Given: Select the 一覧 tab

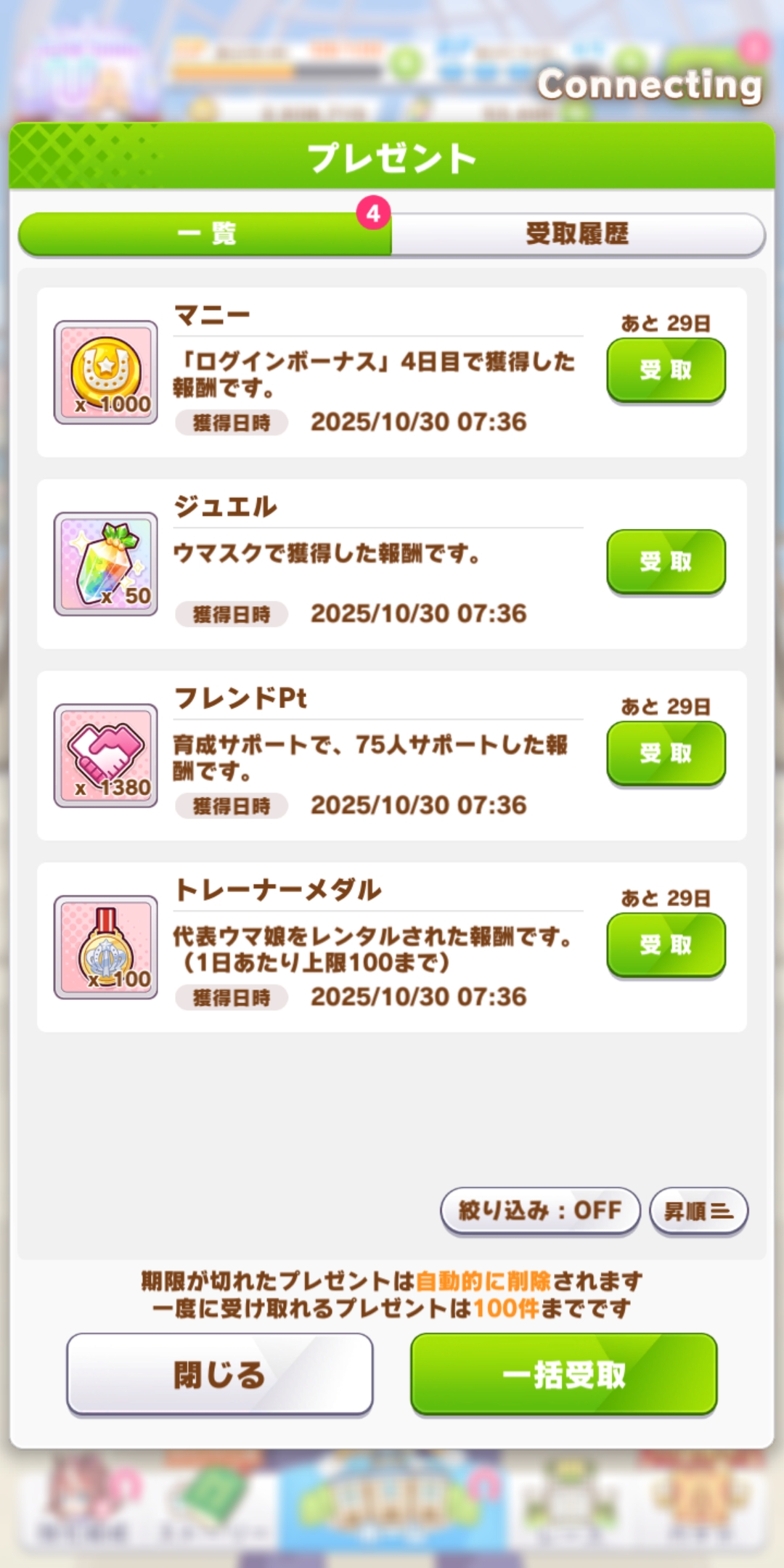Looking at the screenshot, I should click(205, 234).
